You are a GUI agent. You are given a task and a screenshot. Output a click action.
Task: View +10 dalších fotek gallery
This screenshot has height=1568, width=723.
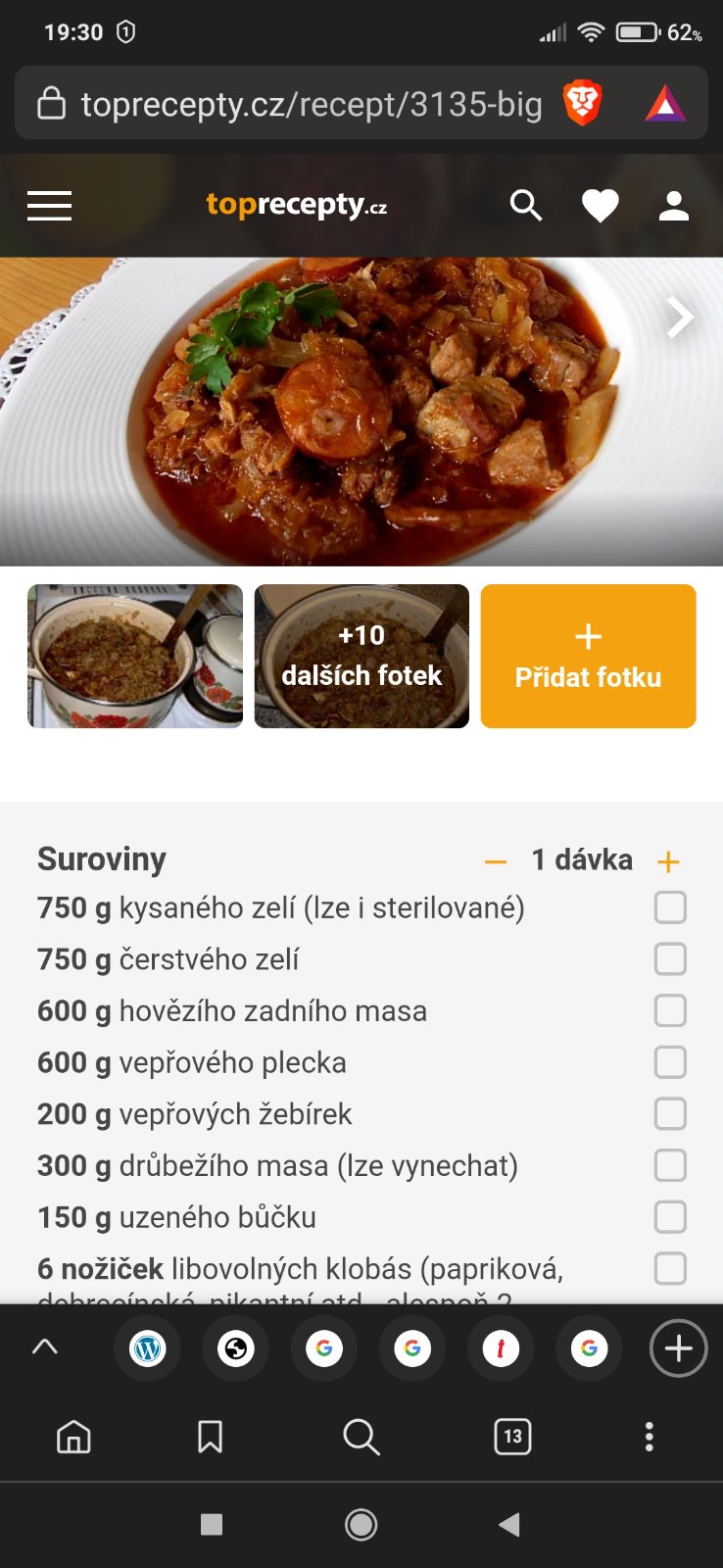(361, 657)
